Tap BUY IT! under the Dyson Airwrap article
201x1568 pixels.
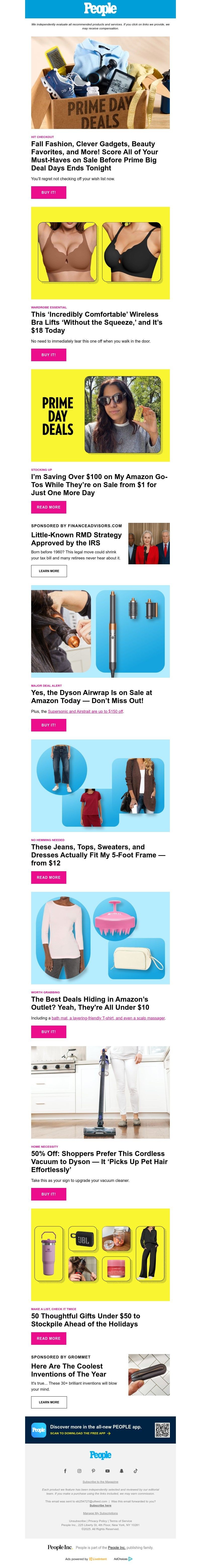tap(48, 725)
